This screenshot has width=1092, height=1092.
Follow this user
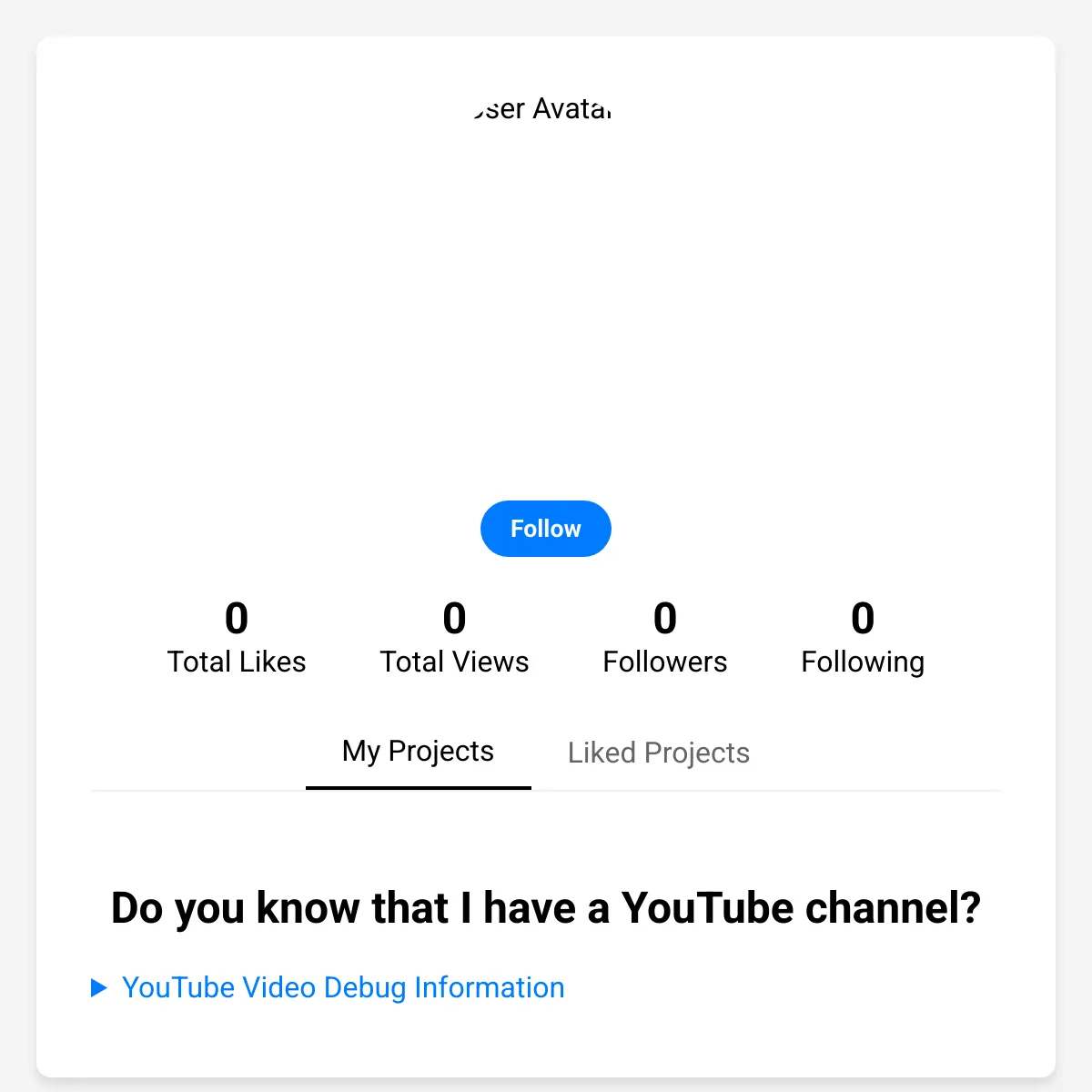[545, 529]
